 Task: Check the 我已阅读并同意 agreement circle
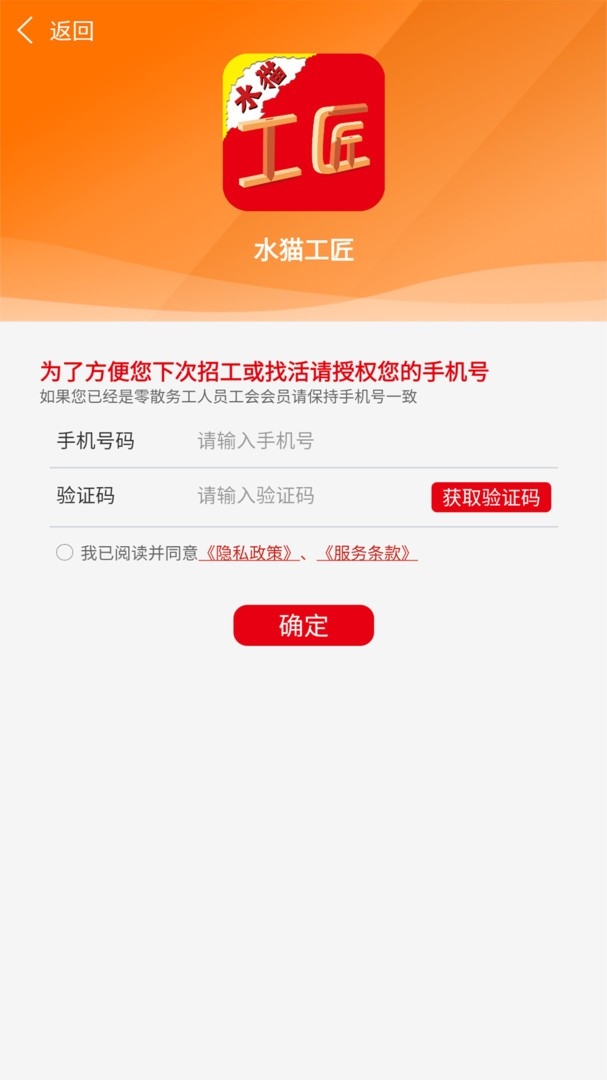(65, 552)
